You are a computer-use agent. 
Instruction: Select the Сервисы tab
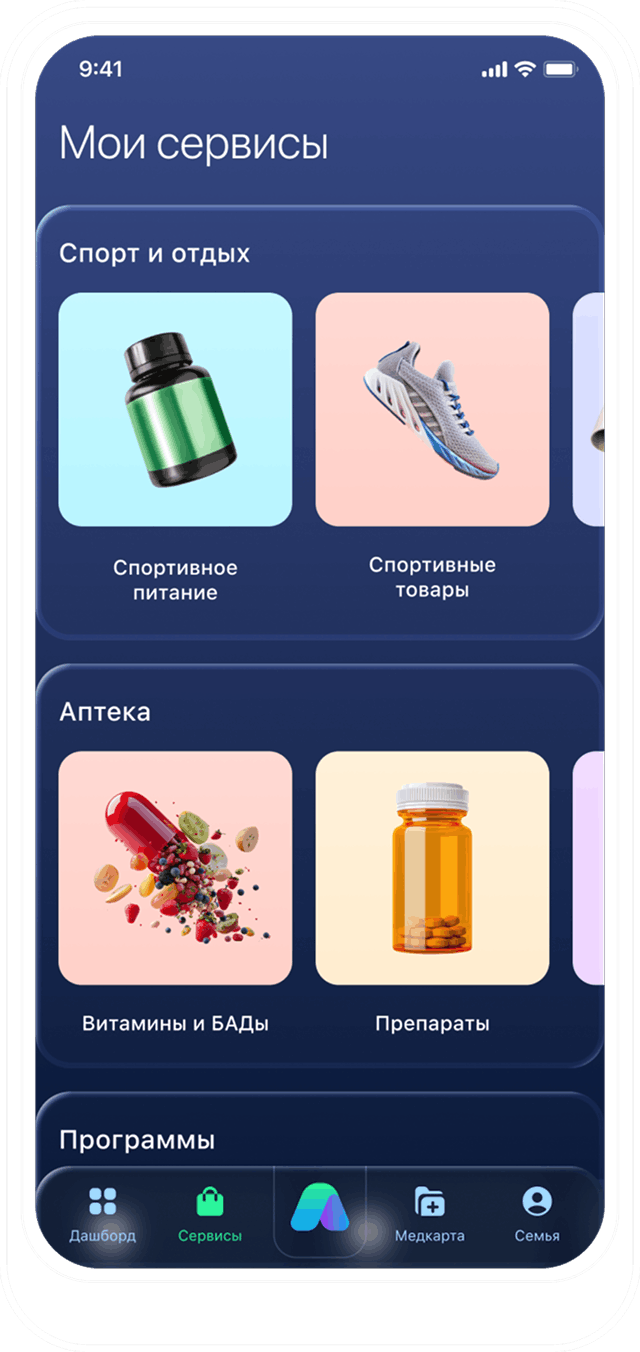(x=210, y=1213)
